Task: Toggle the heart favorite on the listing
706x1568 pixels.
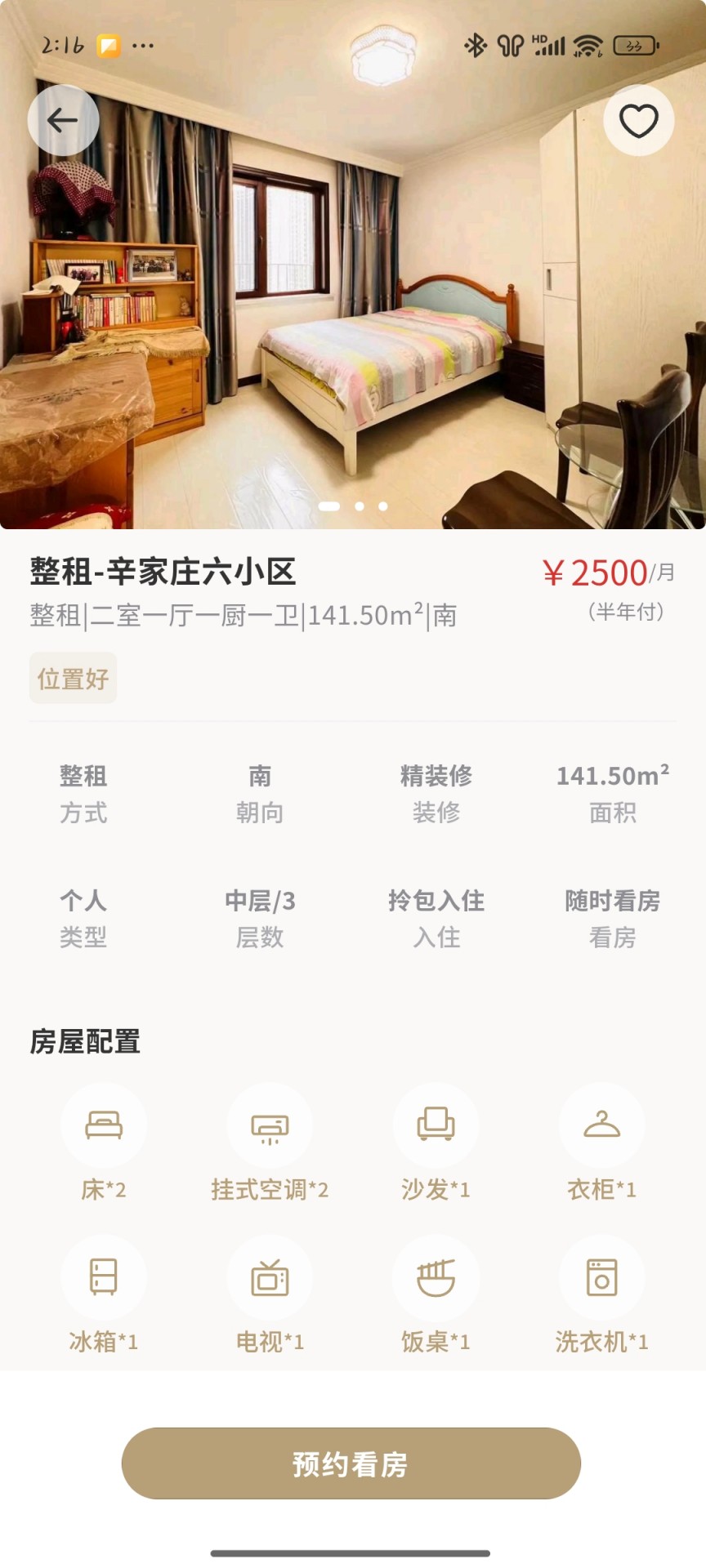Action: tap(639, 120)
